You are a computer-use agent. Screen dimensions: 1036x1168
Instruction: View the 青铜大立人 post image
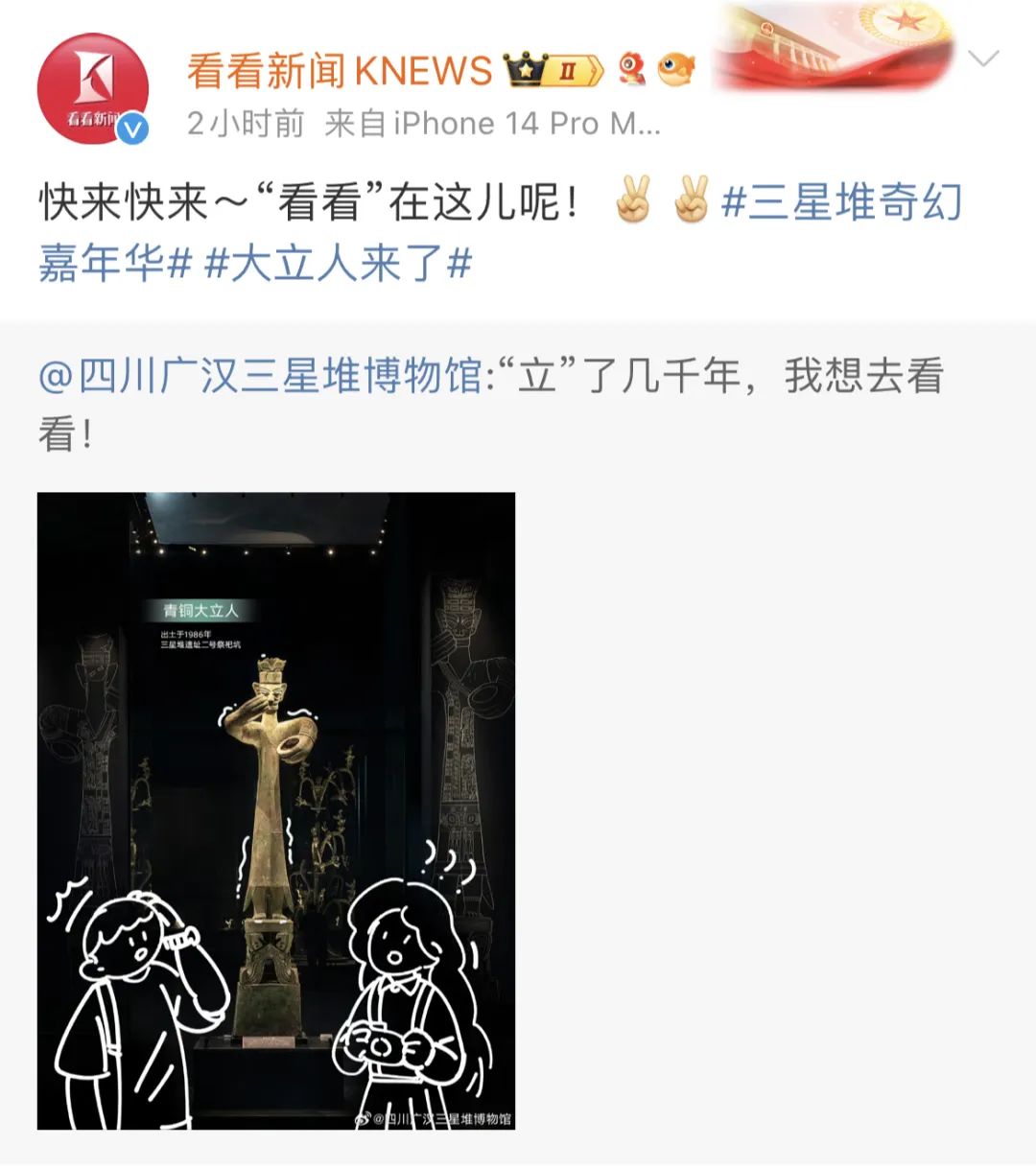(276, 810)
